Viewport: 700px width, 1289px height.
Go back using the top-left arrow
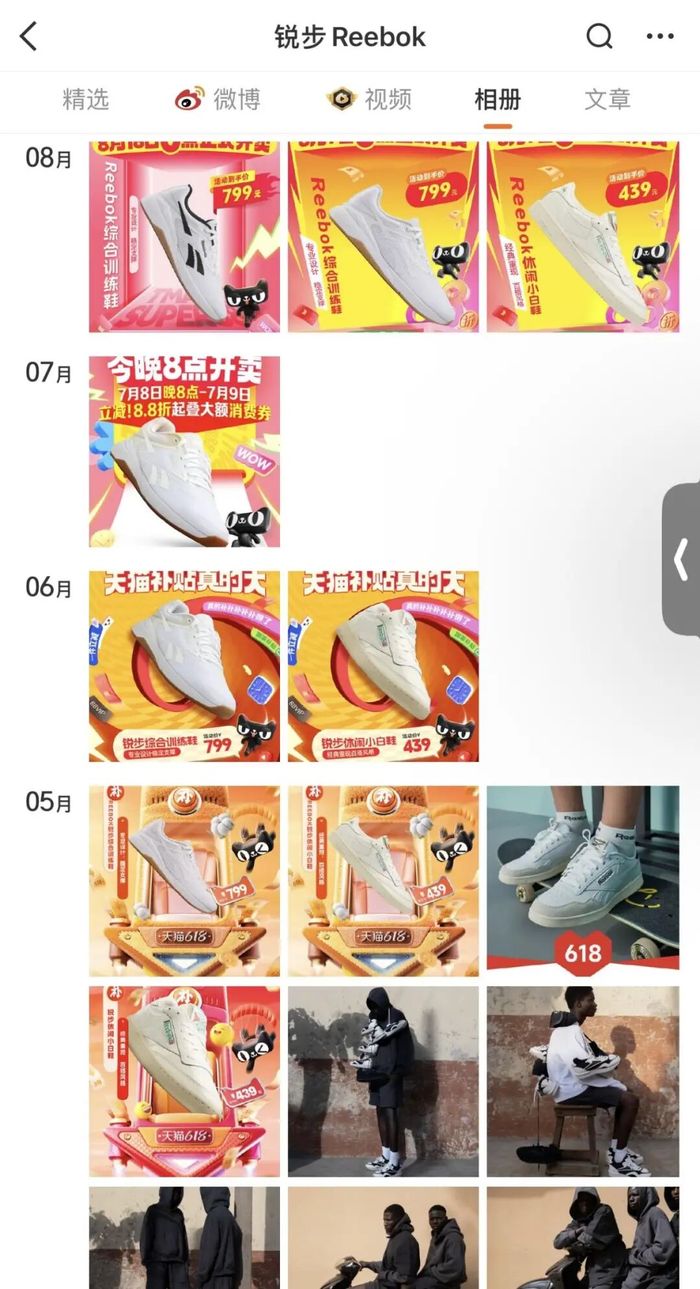(x=28, y=37)
